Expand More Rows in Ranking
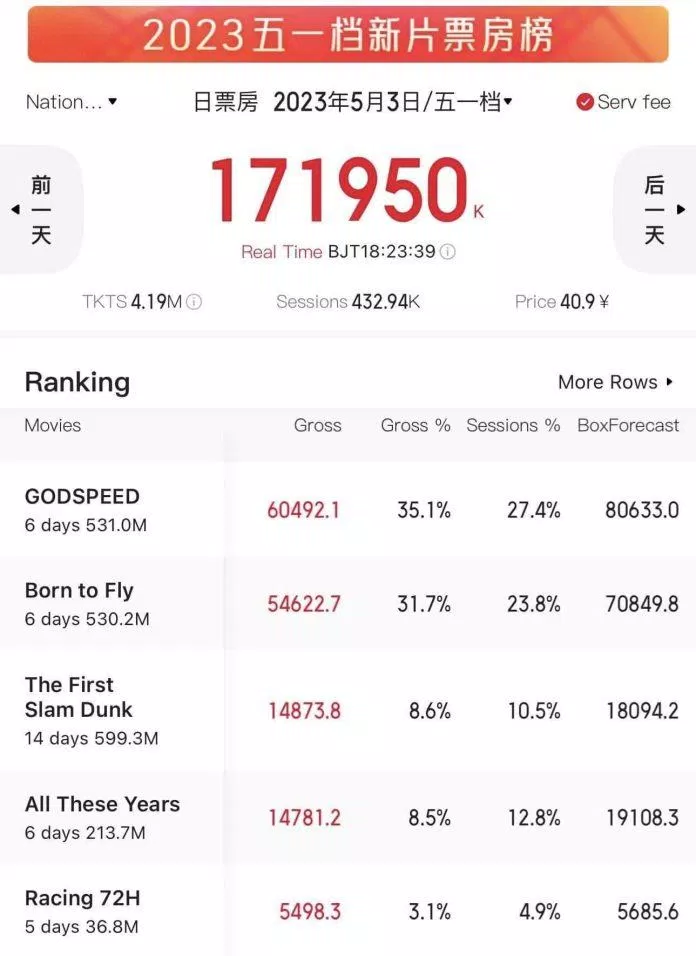Image resolution: width=696 pixels, height=956 pixels. [616, 382]
